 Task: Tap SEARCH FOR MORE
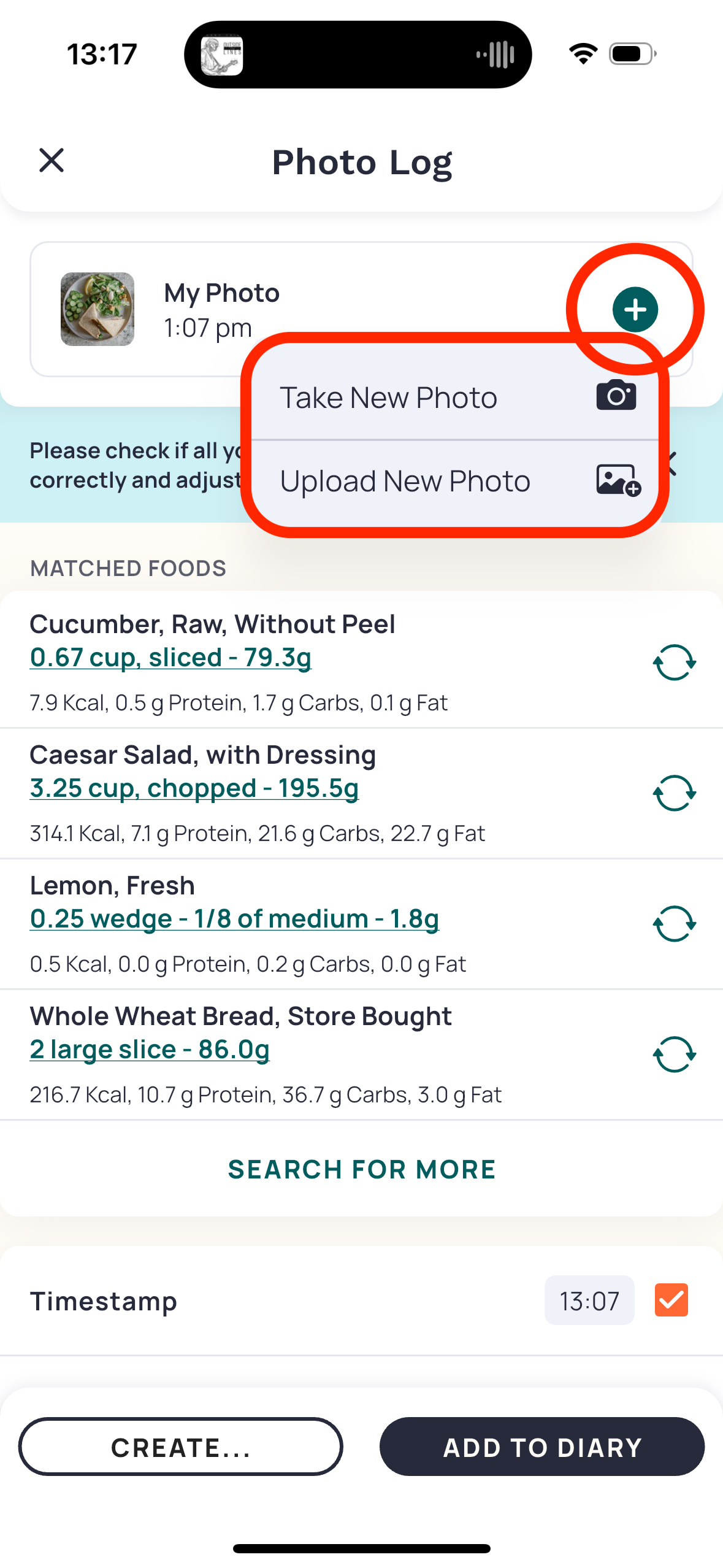362,1169
